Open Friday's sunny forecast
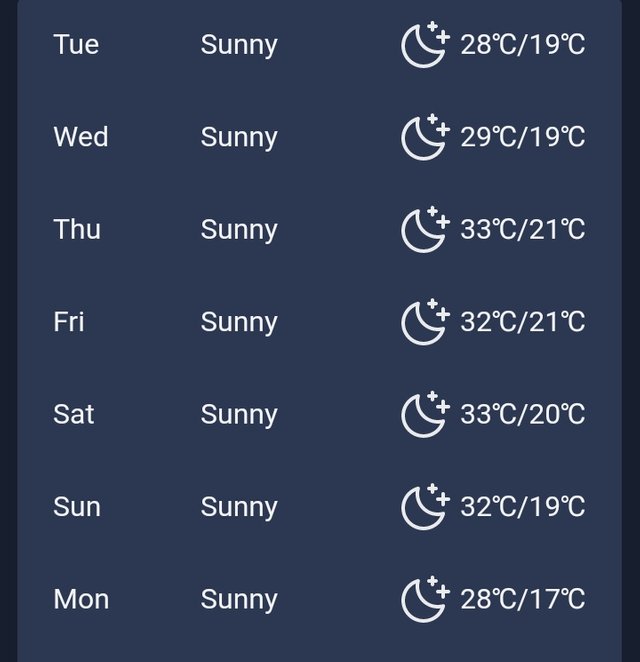 (319, 322)
